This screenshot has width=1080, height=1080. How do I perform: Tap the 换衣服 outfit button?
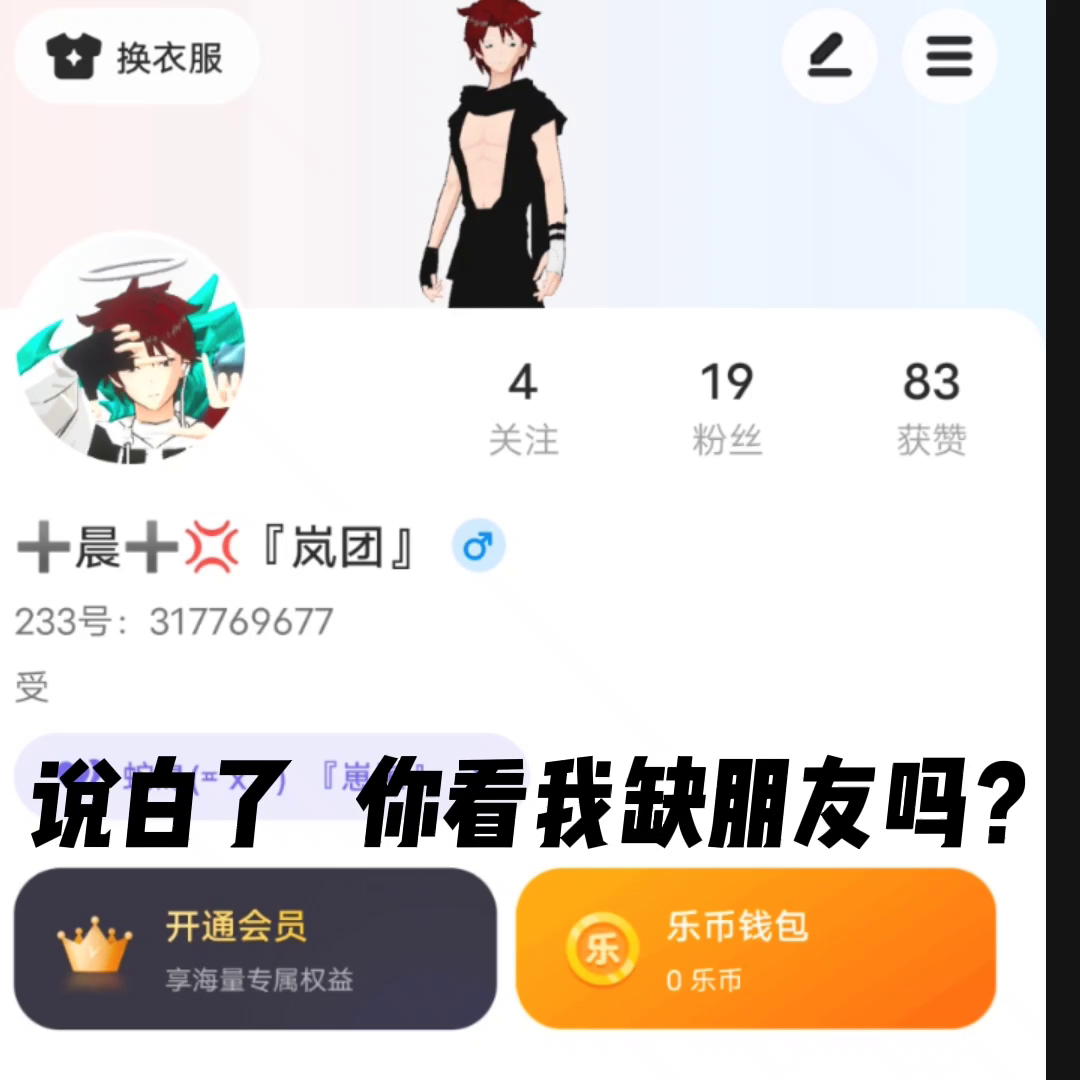pos(137,57)
